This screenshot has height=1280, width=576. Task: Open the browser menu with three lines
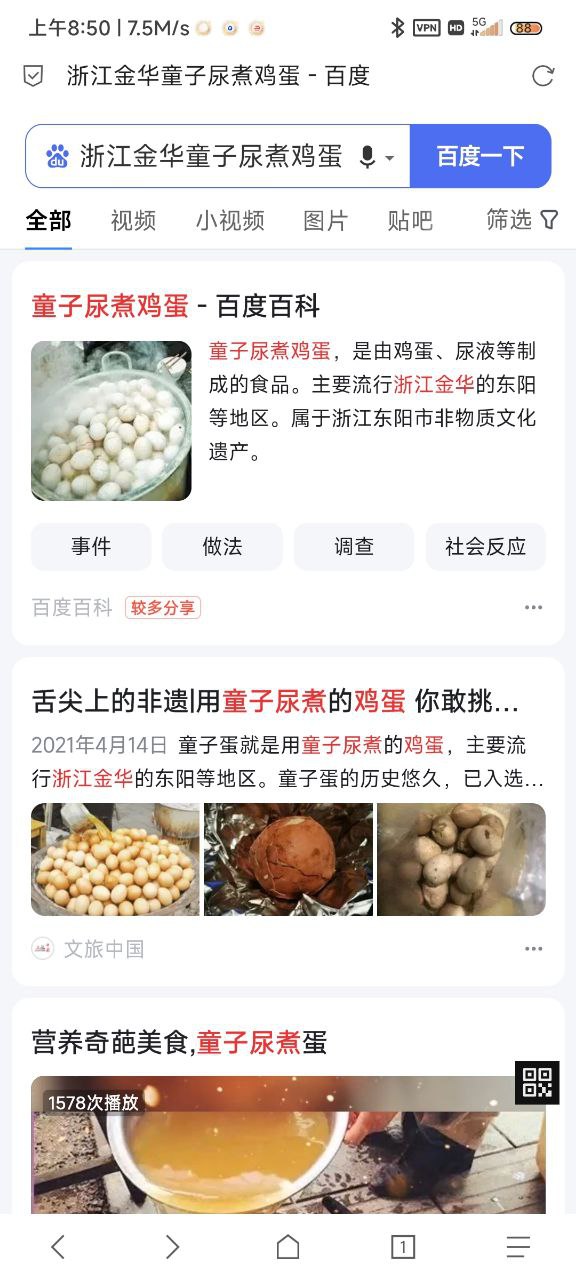pos(518,1246)
